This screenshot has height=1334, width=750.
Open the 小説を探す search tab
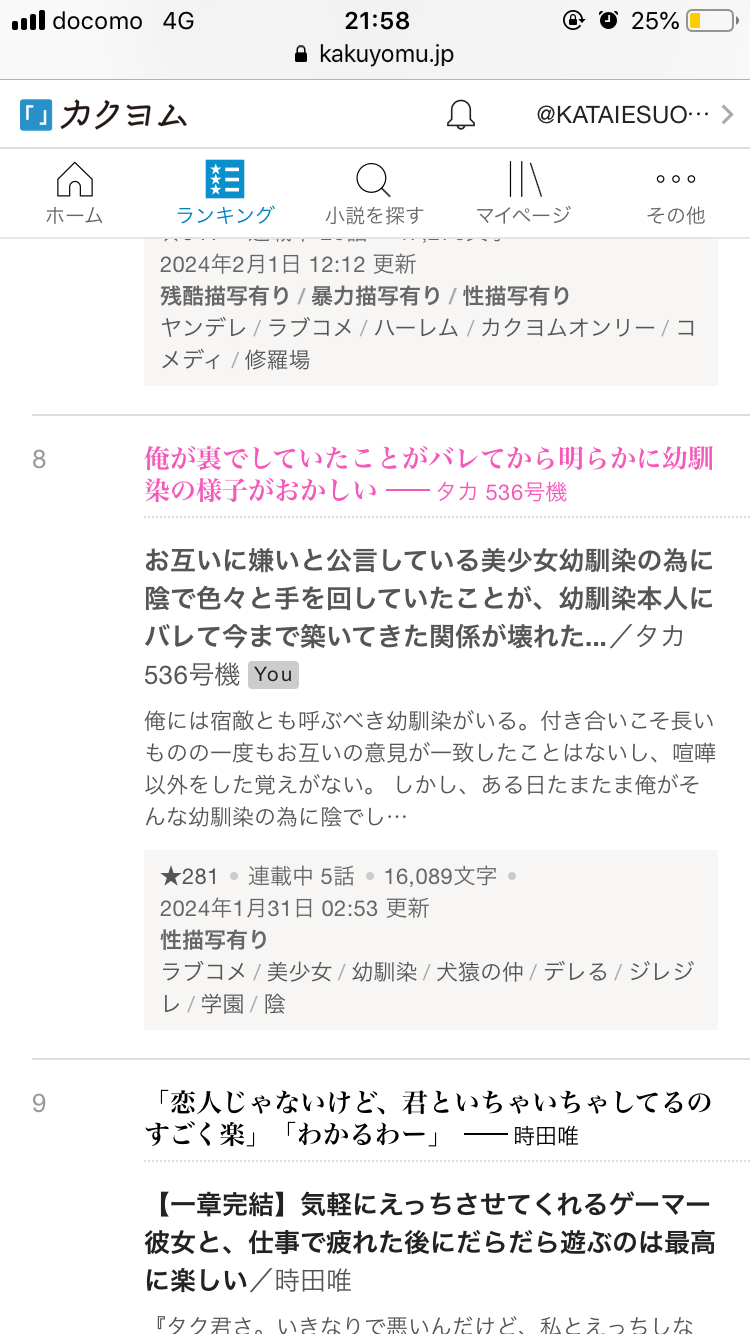[x=374, y=194]
